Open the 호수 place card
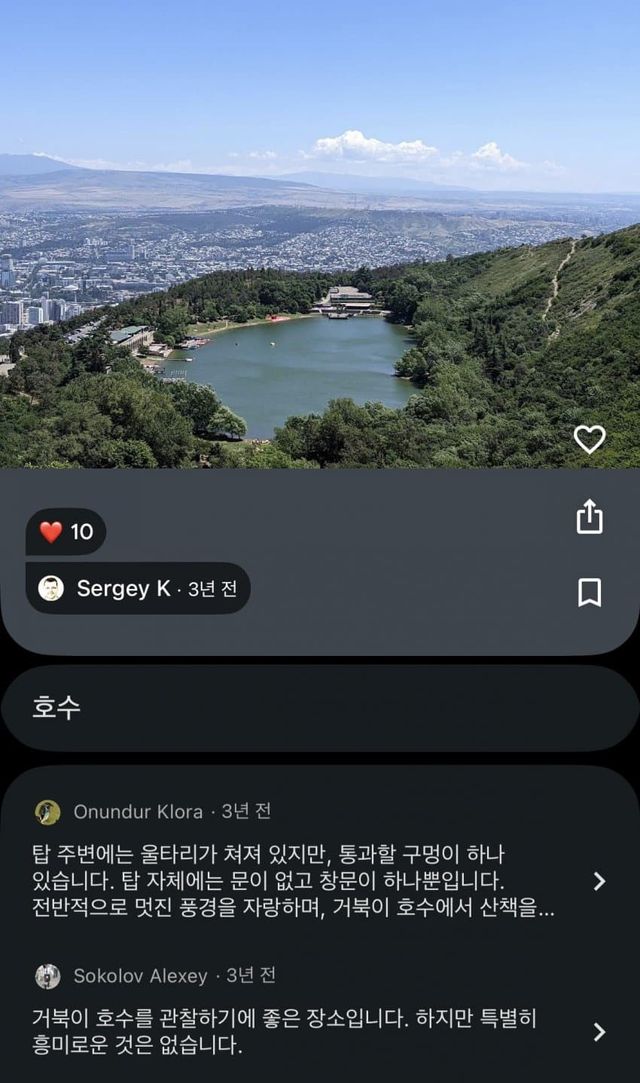The height and width of the screenshot is (1083, 640). coord(319,708)
